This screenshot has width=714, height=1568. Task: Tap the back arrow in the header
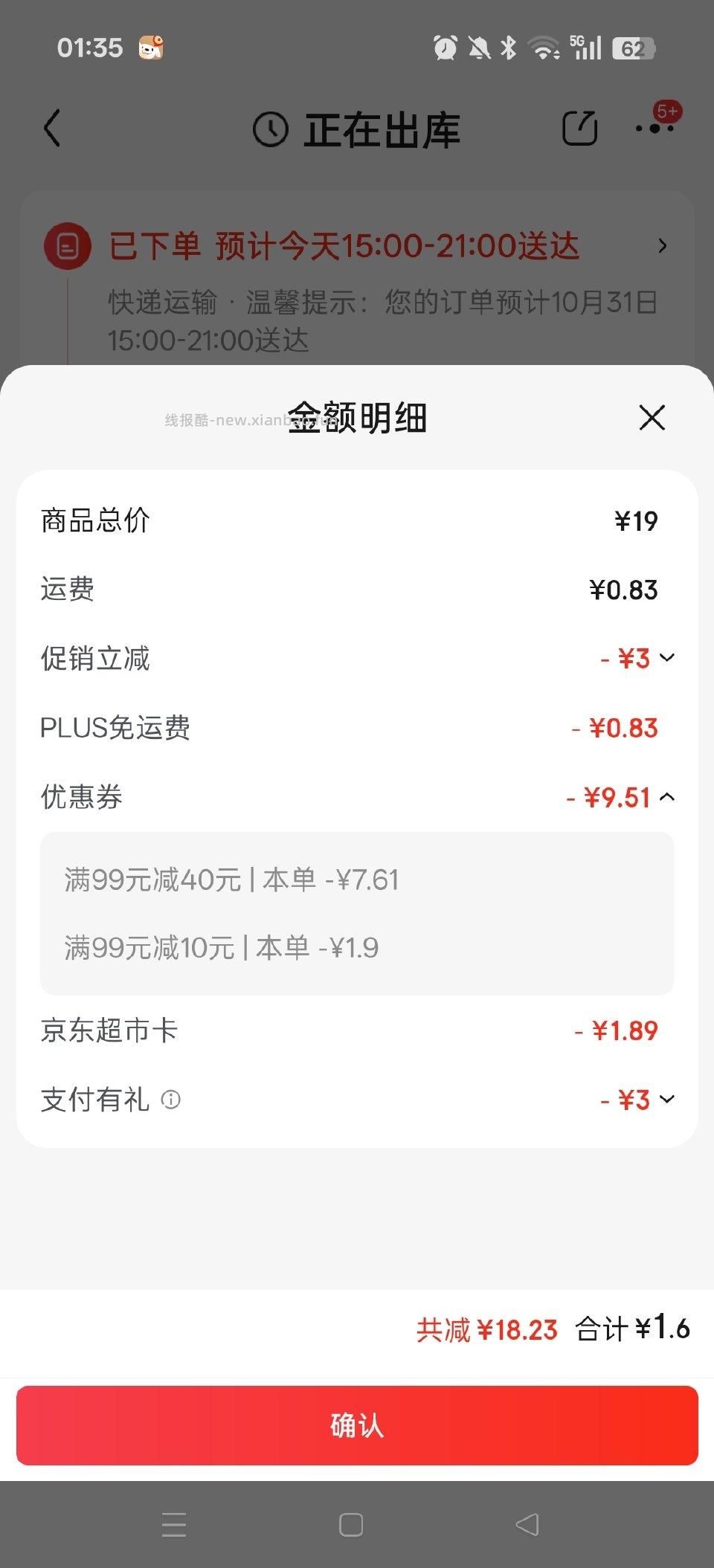[52, 127]
